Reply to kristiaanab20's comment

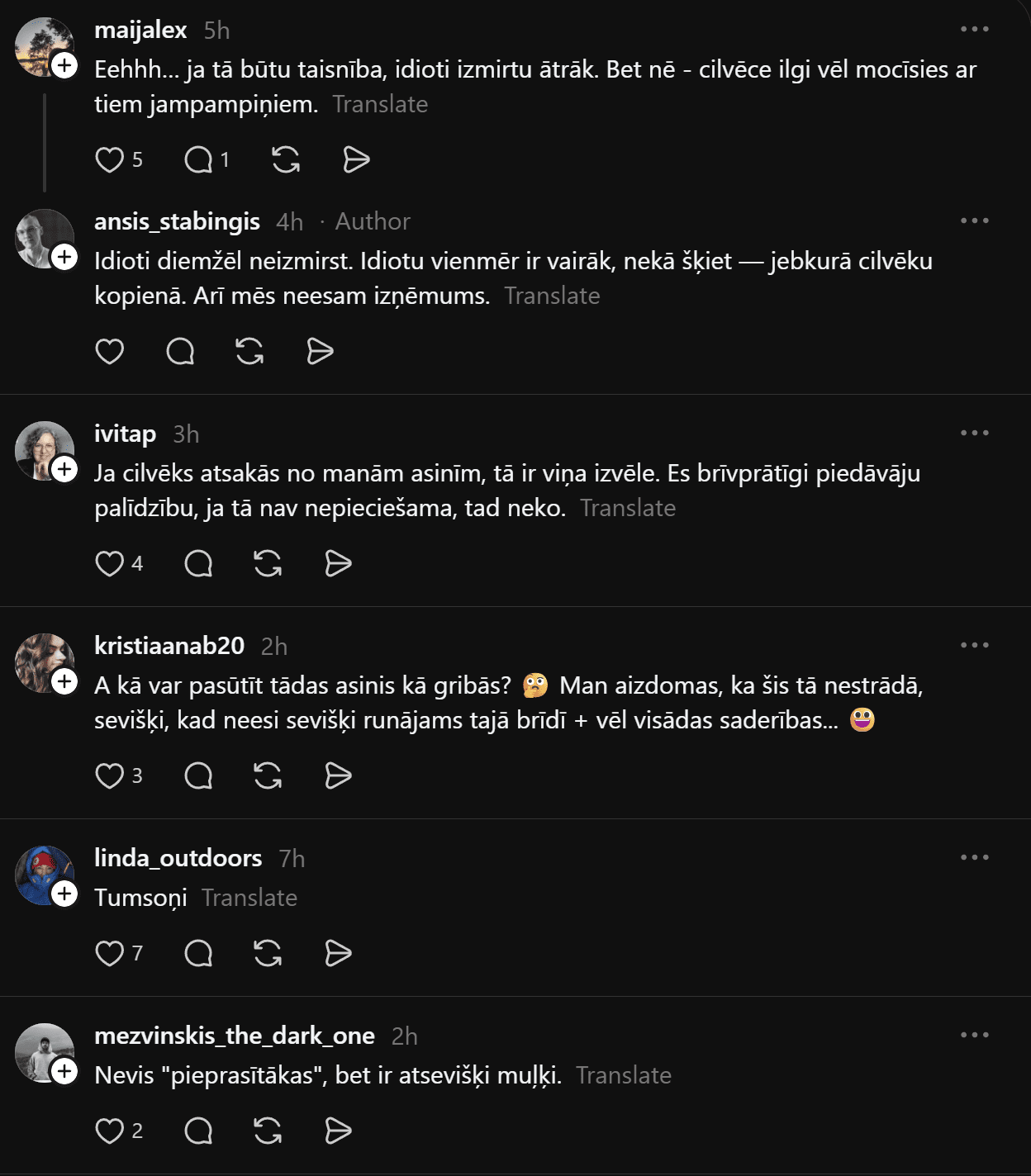198,775
